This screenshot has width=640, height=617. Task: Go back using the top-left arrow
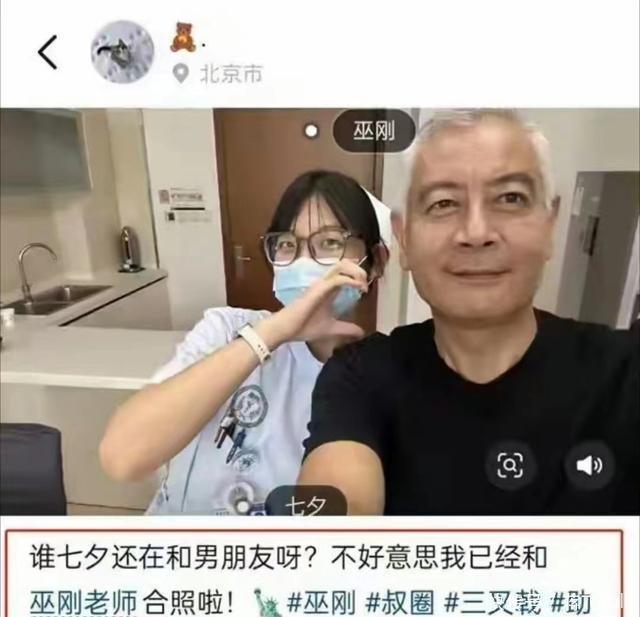(47, 52)
